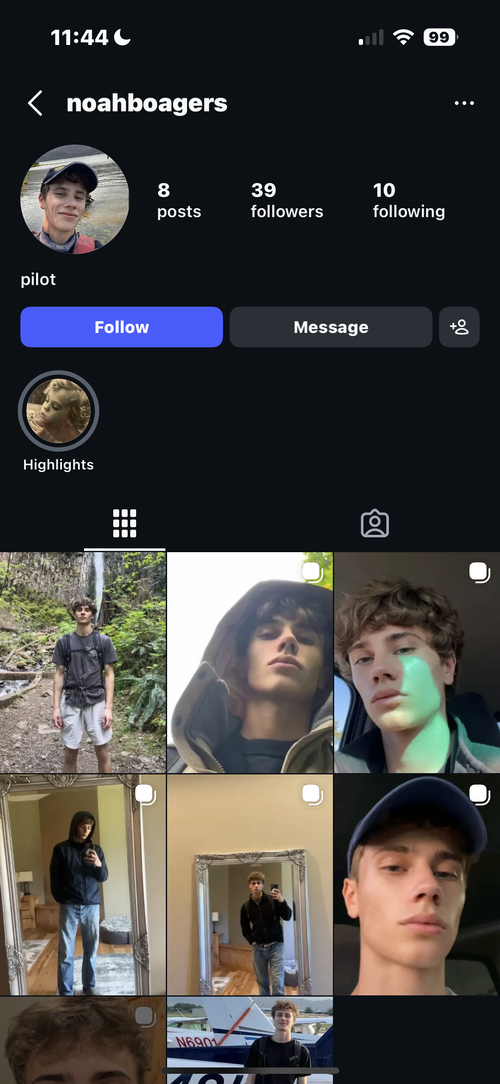Message this profile

(x=331, y=327)
